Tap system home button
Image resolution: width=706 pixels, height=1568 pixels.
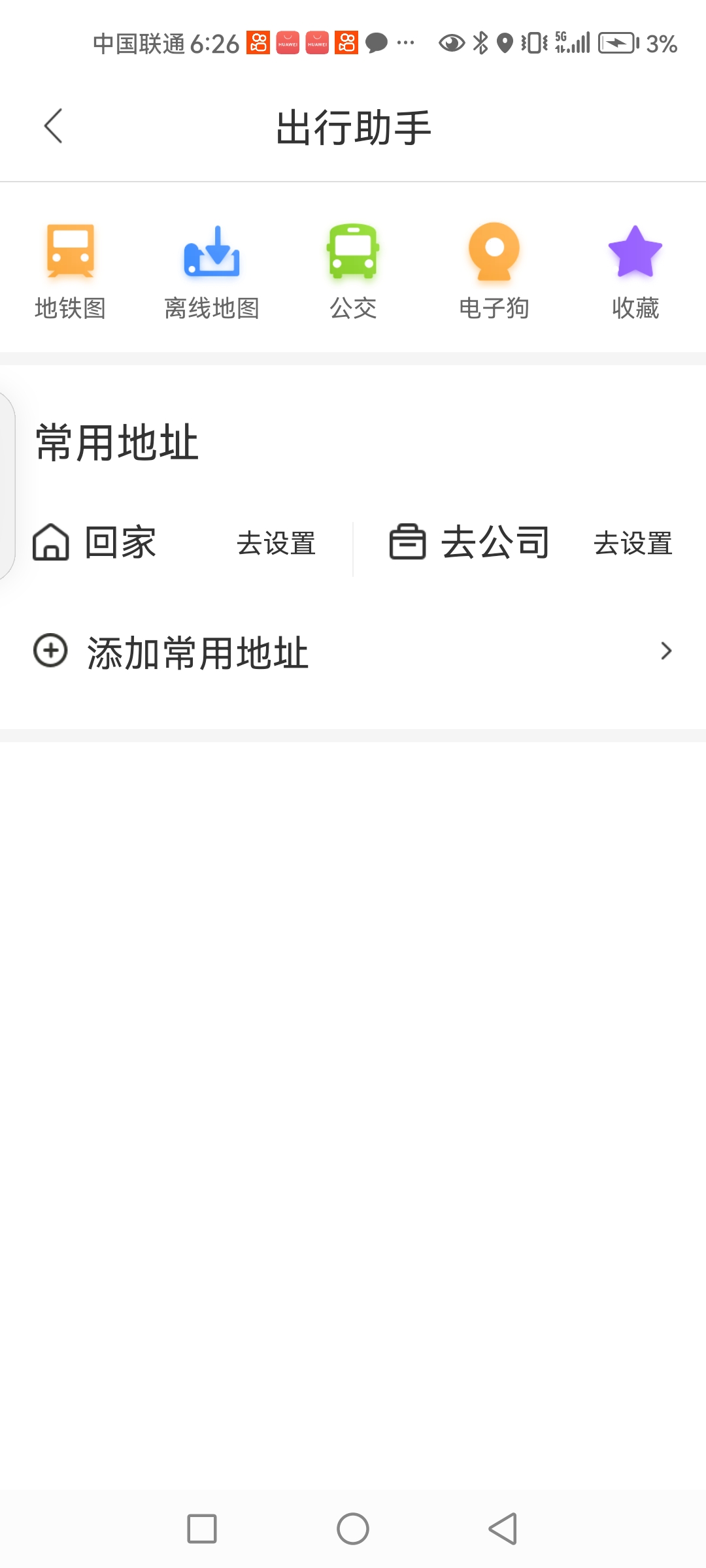click(x=353, y=1529)
